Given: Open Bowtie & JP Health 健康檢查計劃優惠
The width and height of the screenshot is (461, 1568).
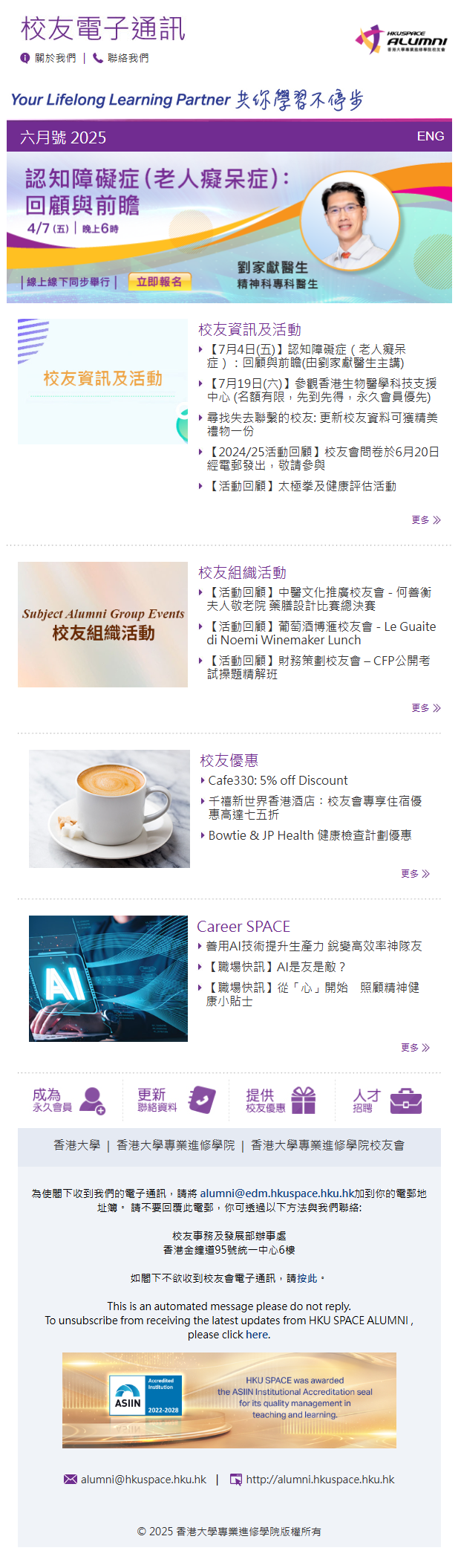Looking at the screenshot, I should [x=310, y=835].
